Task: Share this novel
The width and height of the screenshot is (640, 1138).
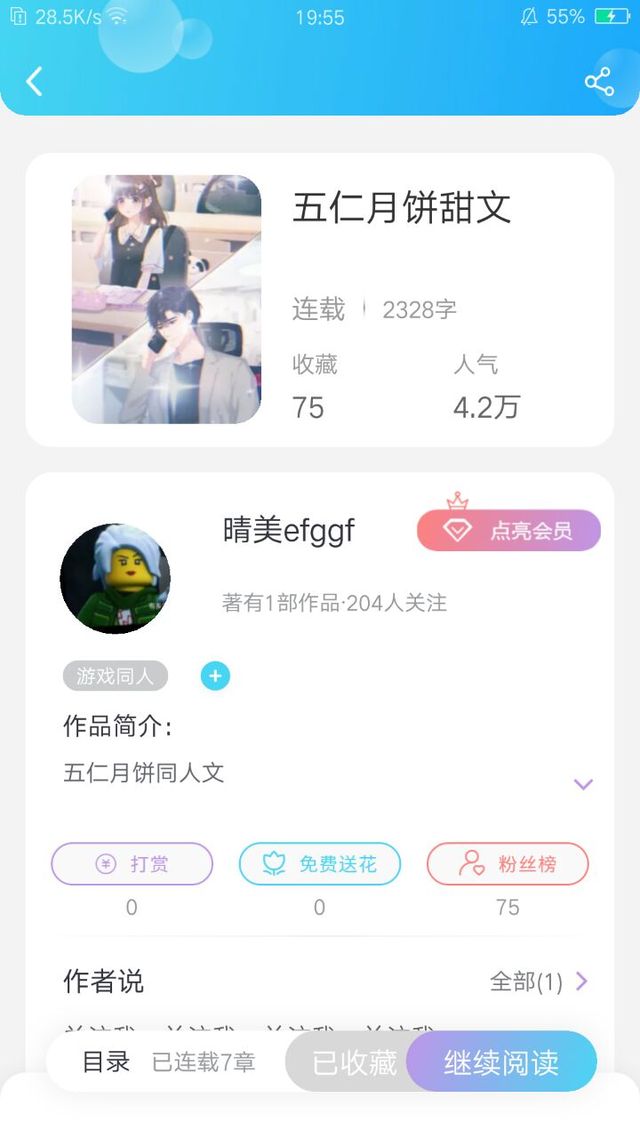Action: 599,81
